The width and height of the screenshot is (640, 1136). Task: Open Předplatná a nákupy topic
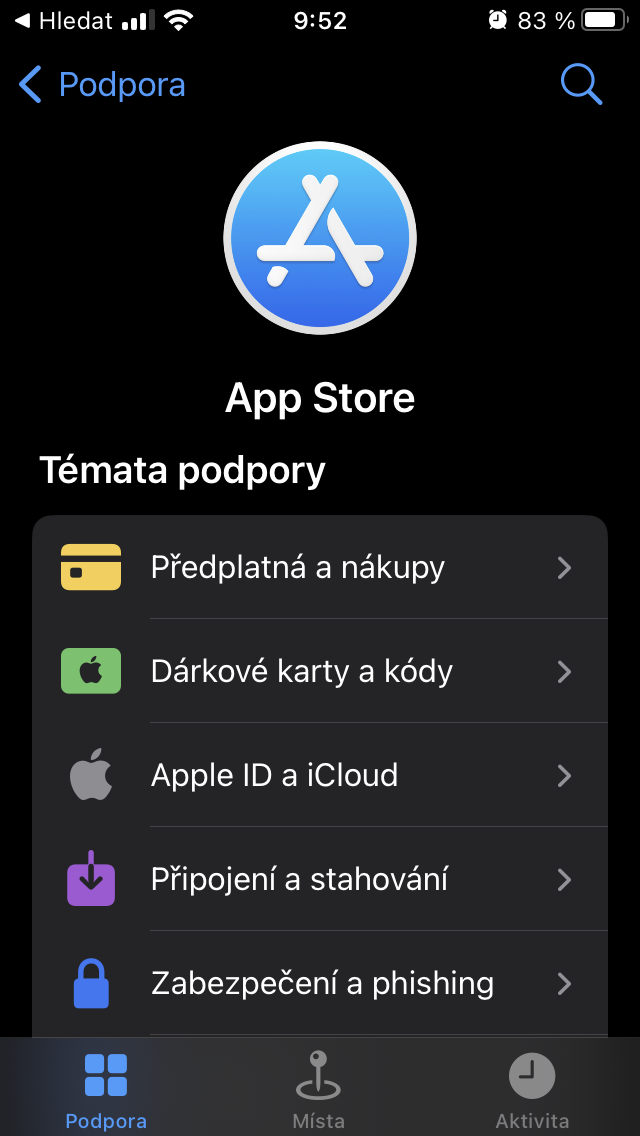pos(320,567)
